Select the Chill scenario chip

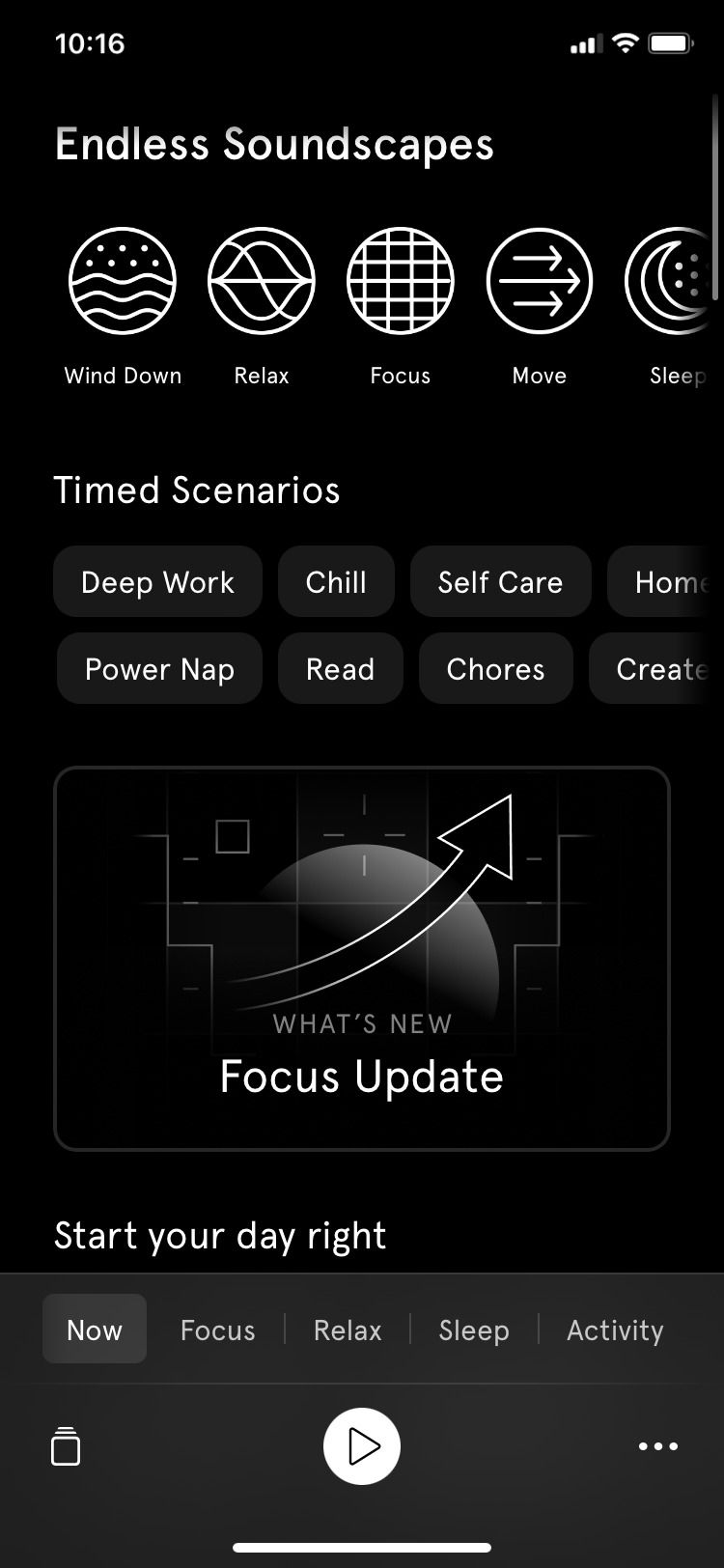pyautogui.click(x=336, y=582)
